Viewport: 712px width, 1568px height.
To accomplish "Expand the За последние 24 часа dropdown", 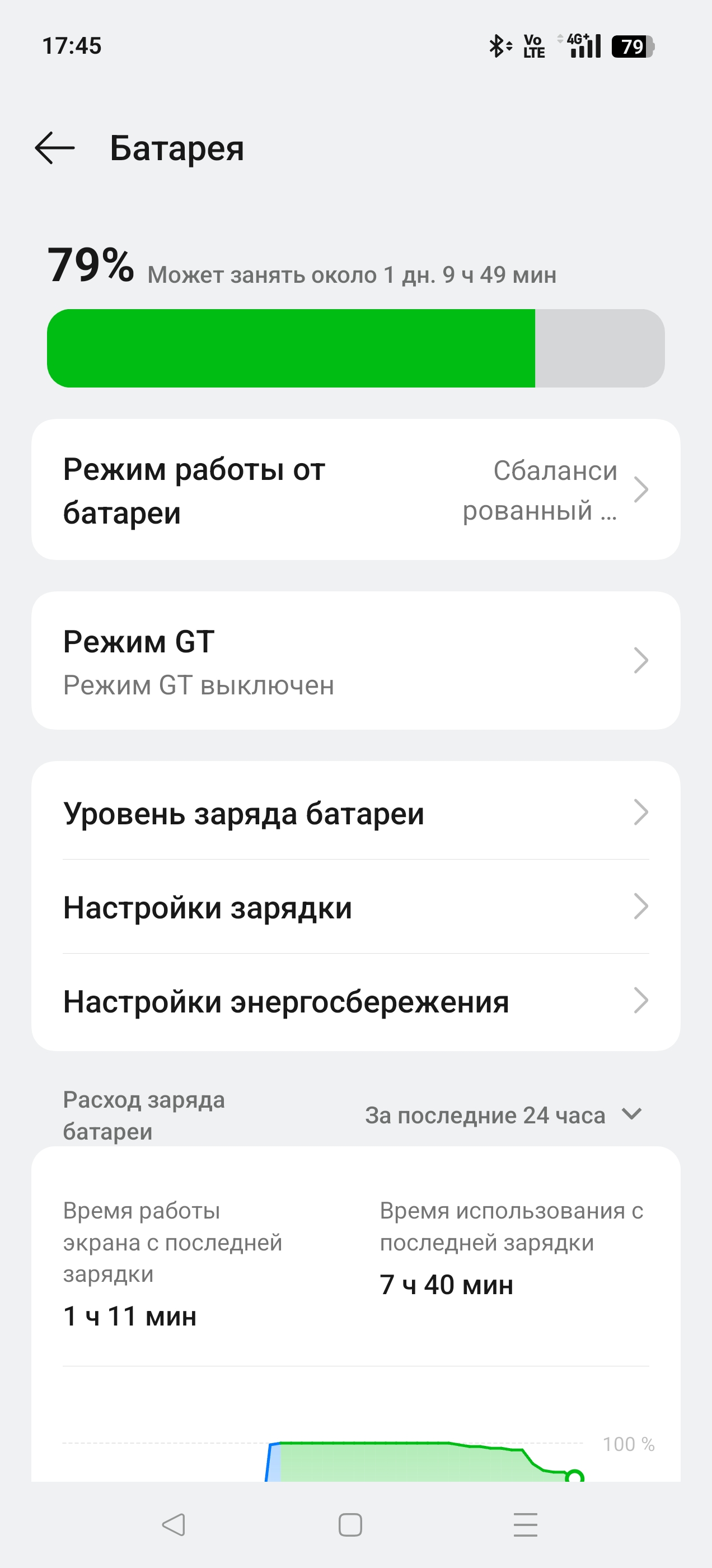I will click(504, 1115).
